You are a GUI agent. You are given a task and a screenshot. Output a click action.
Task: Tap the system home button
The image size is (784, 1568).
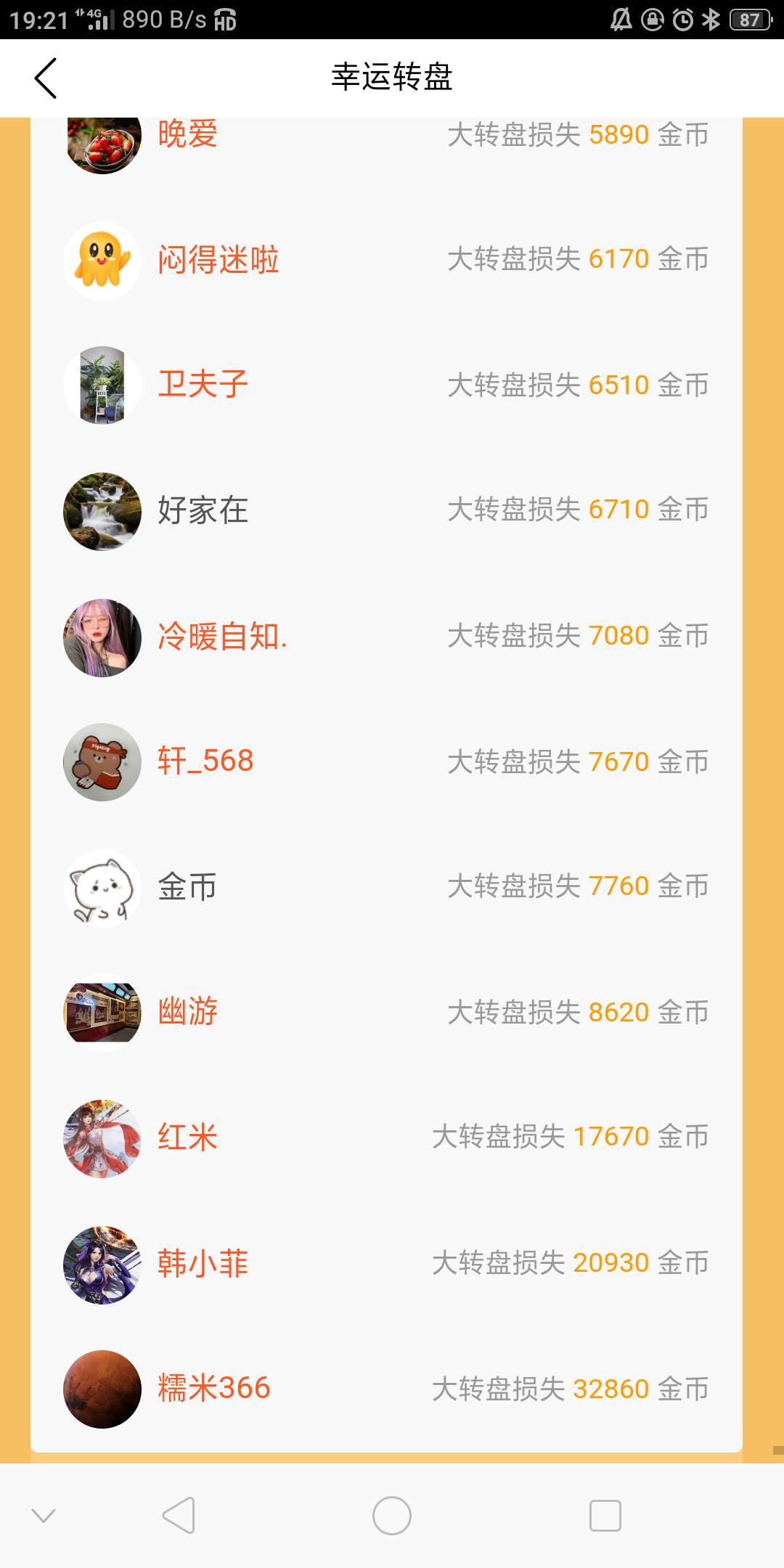click(392, 1516)
